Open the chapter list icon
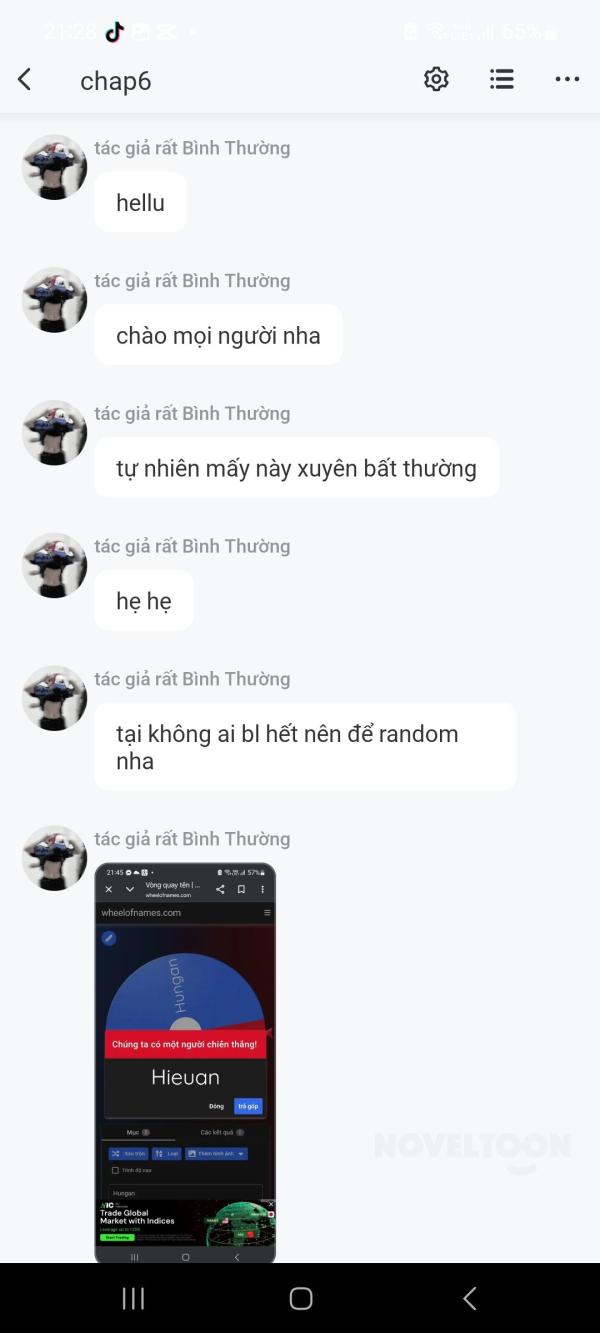The image size is (600, 1333). [502, 80]
